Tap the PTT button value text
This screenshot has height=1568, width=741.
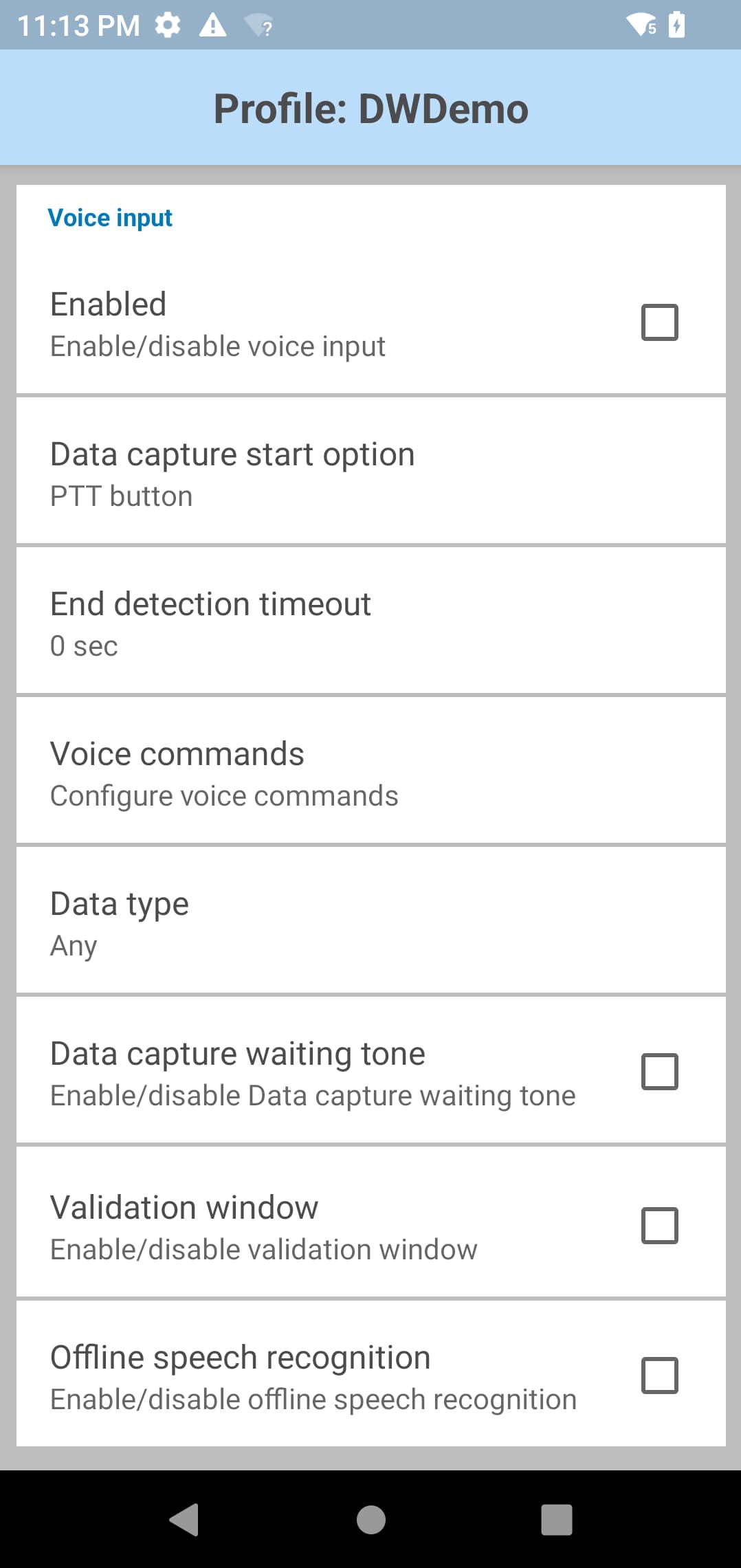[x=122, y=495]
